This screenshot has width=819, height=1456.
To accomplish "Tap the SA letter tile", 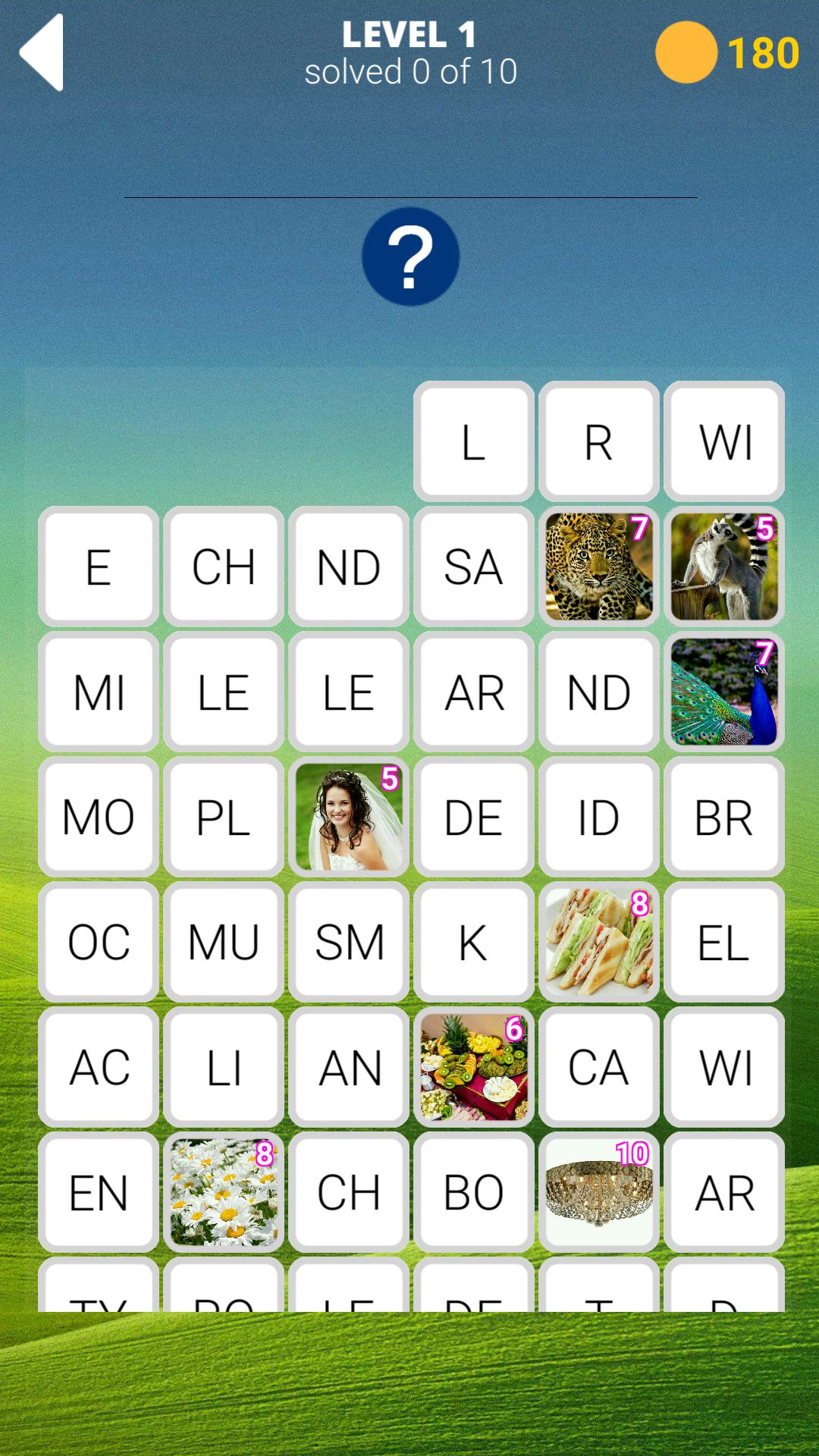I will pyautogui.click(x=473, y=566).
